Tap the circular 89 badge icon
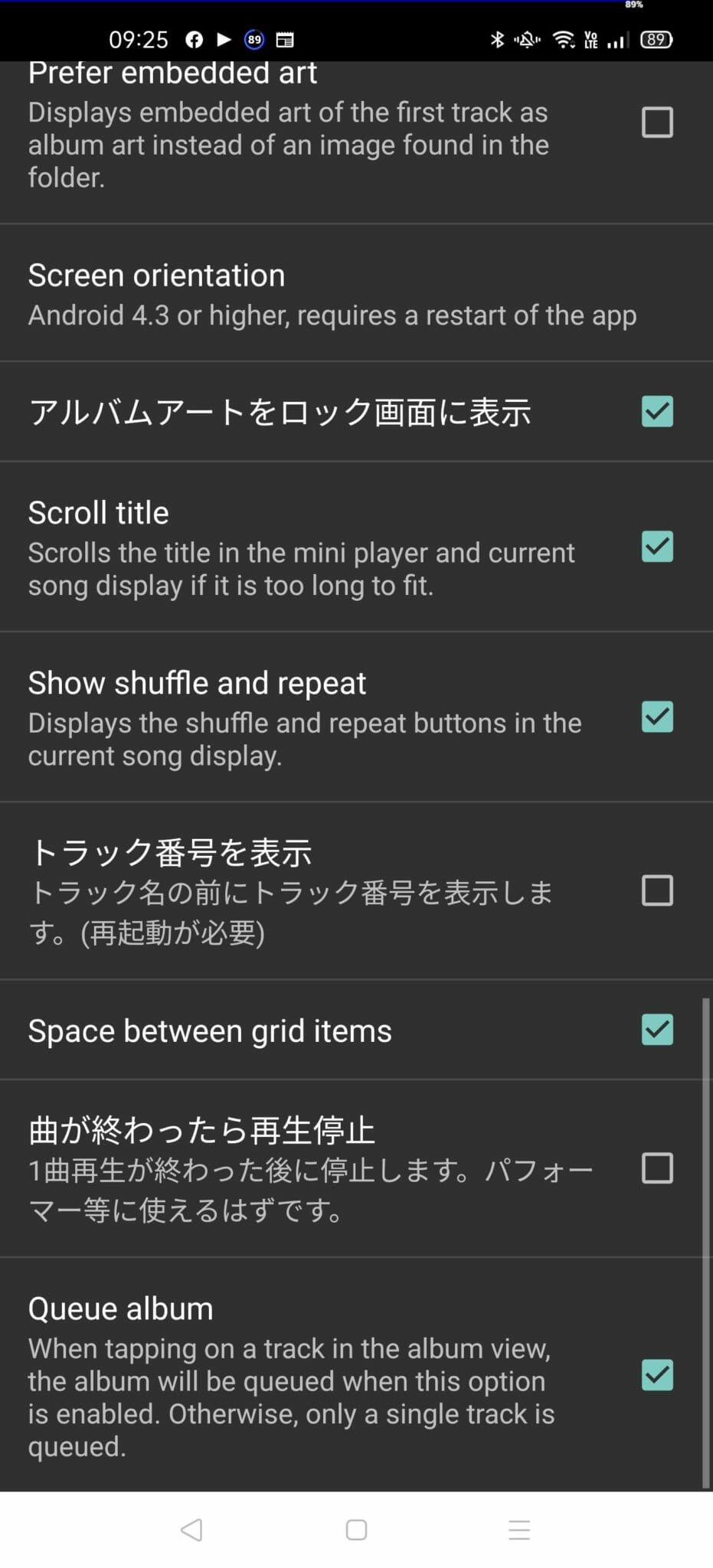The width and height of the screenshot is (713, 1568). coord(253,40)
